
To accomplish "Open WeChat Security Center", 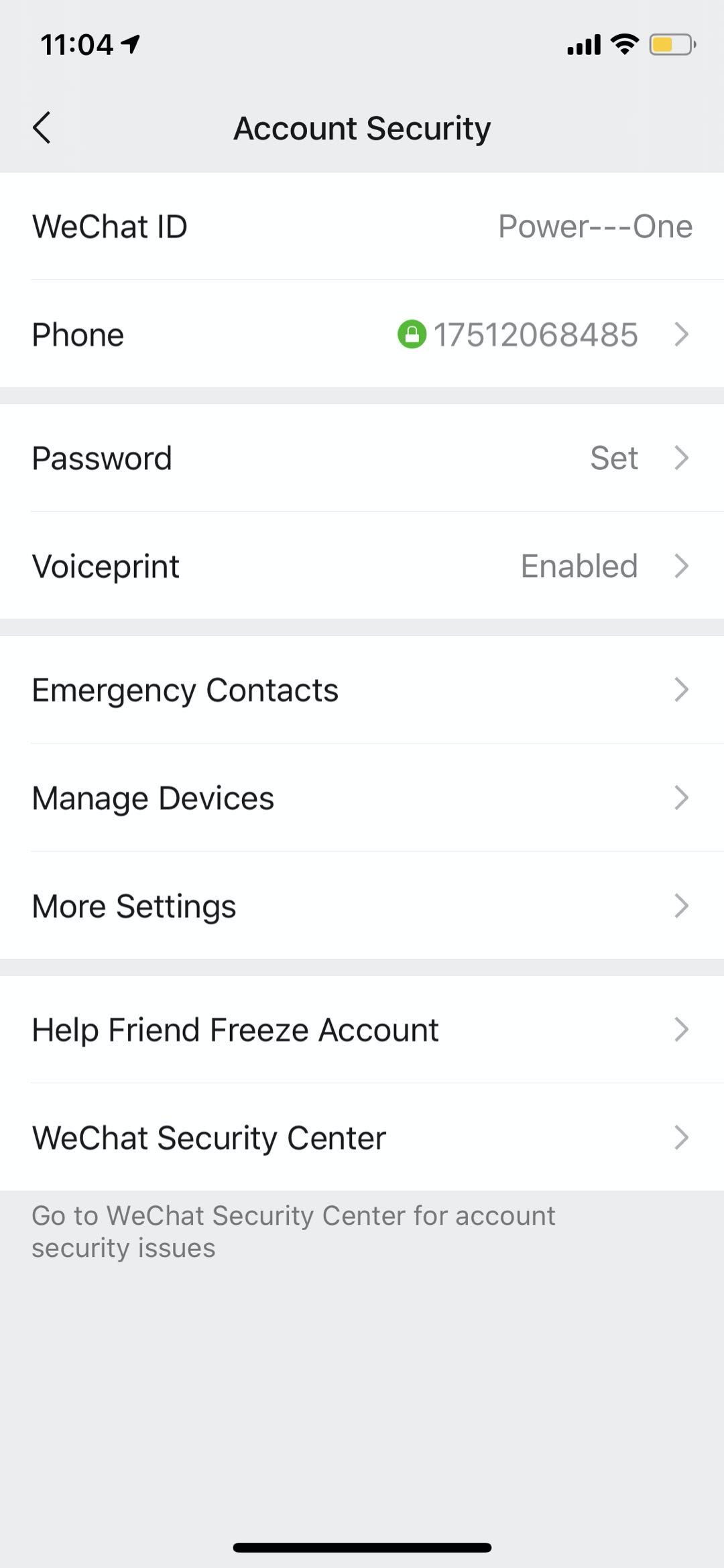I will pyautogui.click(x=362, y=1137).
